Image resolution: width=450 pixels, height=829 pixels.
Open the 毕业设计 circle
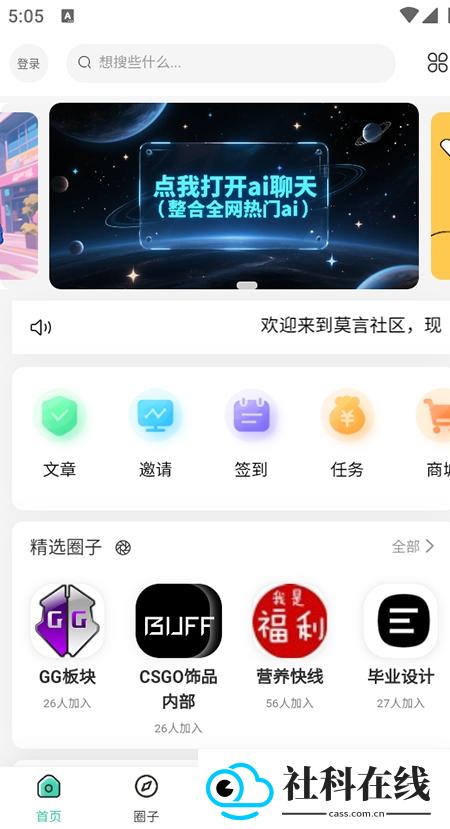400,647
